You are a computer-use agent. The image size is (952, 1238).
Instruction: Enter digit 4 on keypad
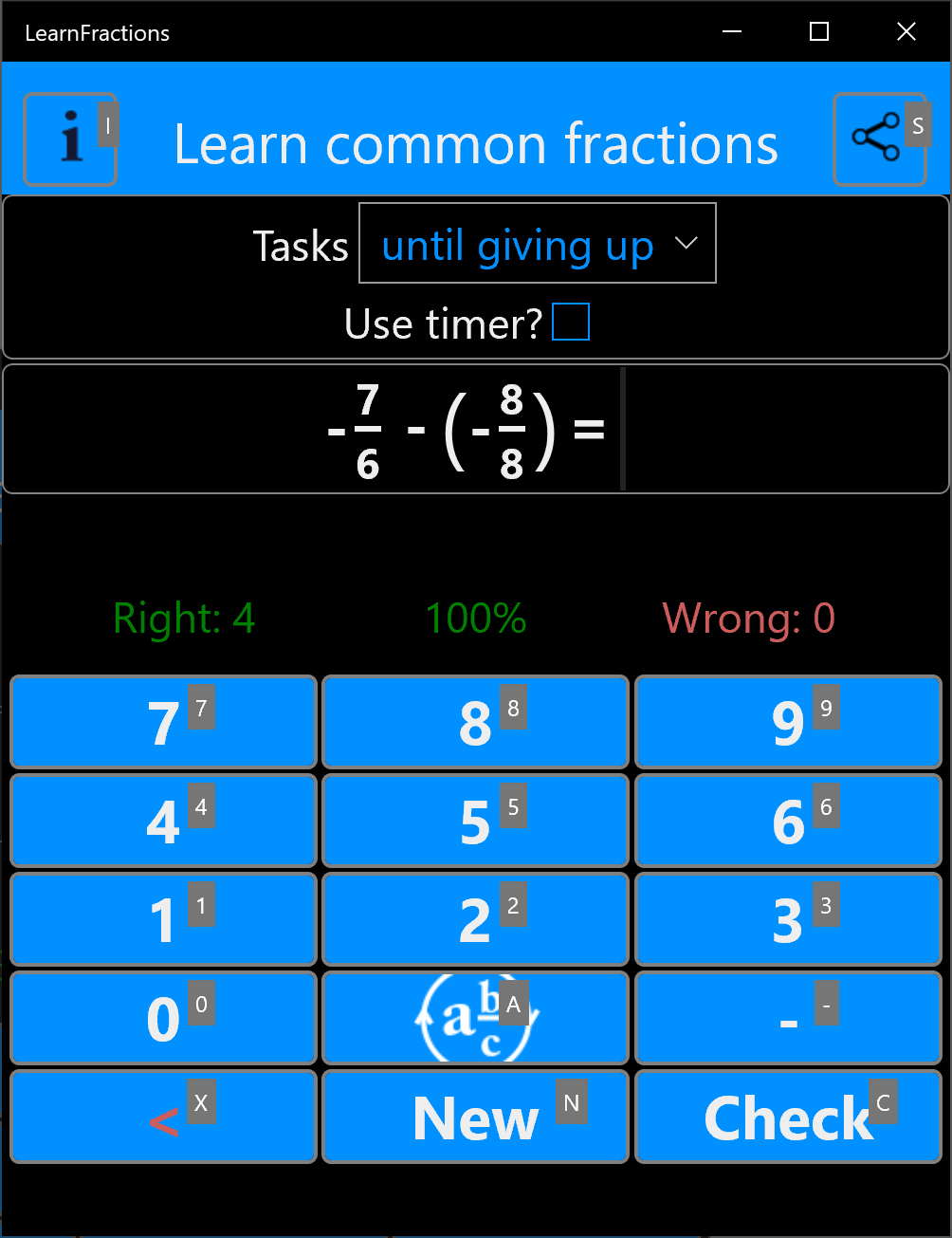point(163,821)
